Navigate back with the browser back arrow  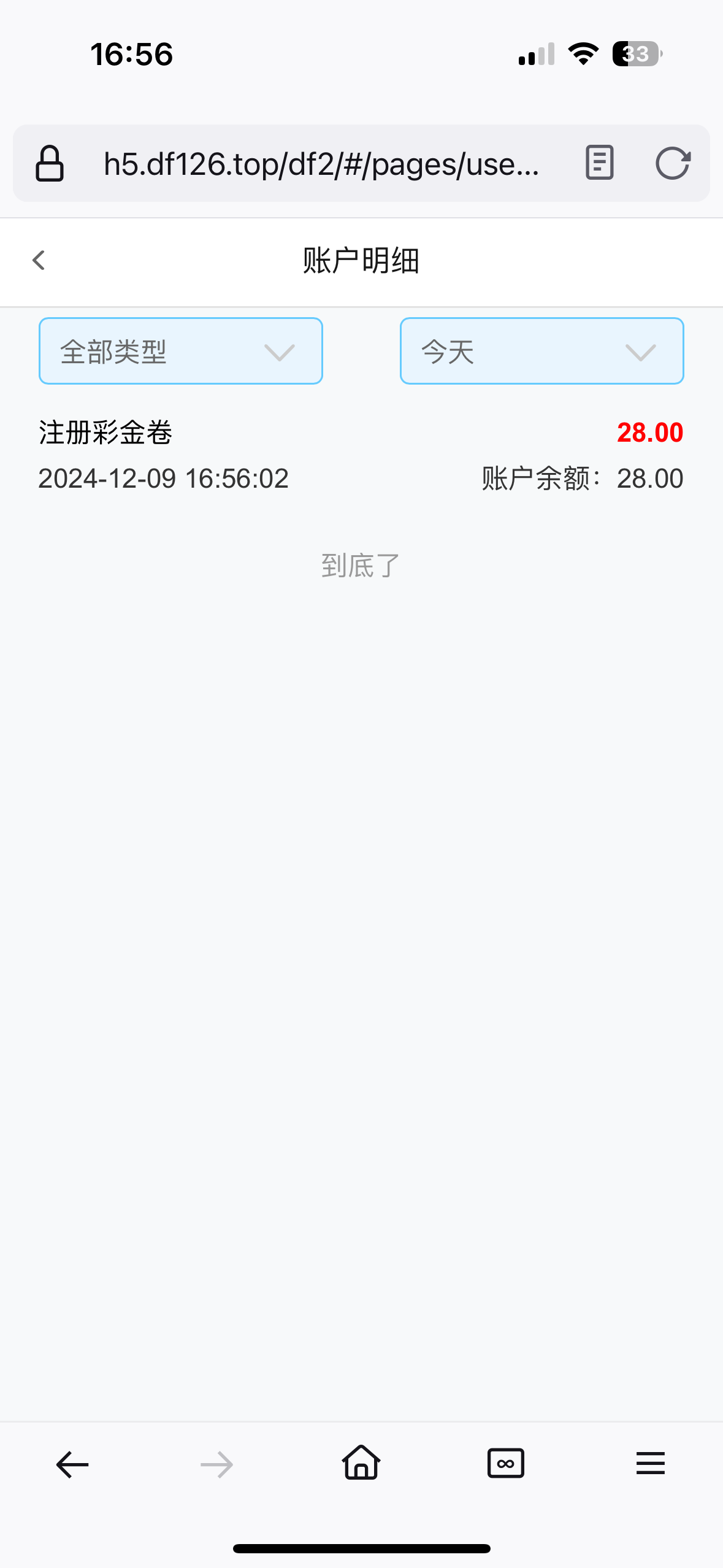click(x=72, y=1464)
